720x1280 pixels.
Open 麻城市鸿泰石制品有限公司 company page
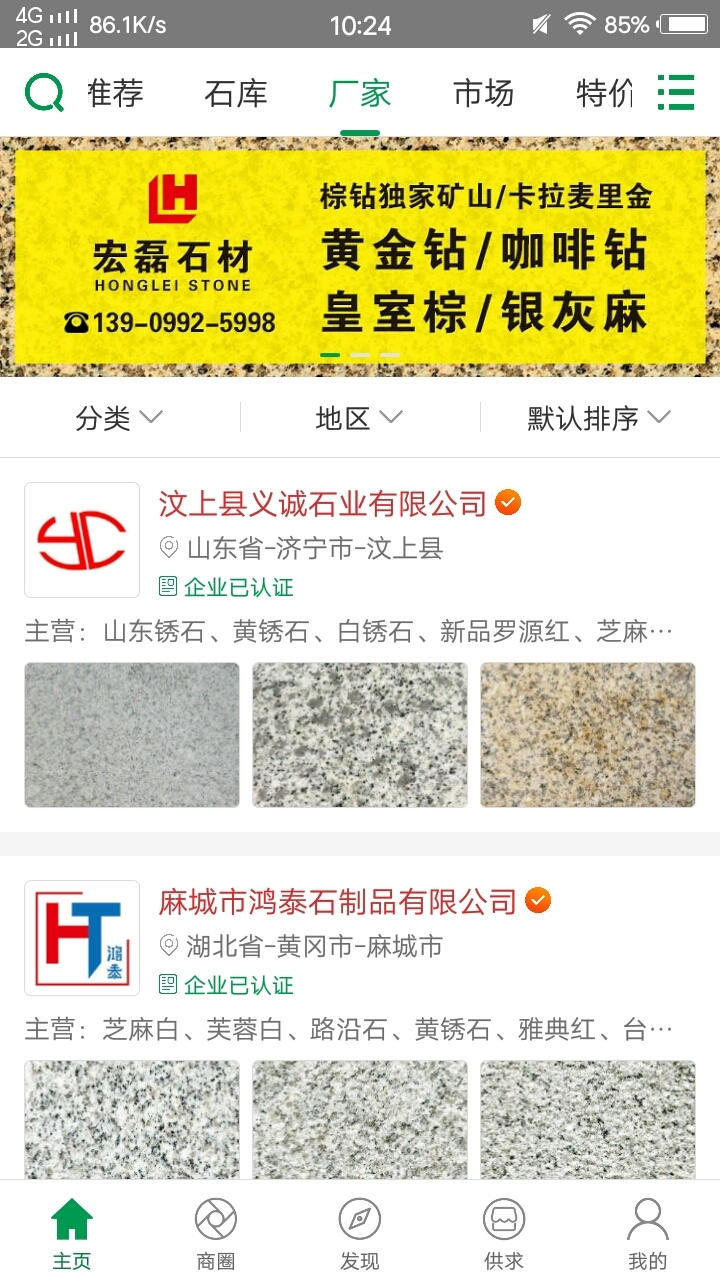[337, 901]
